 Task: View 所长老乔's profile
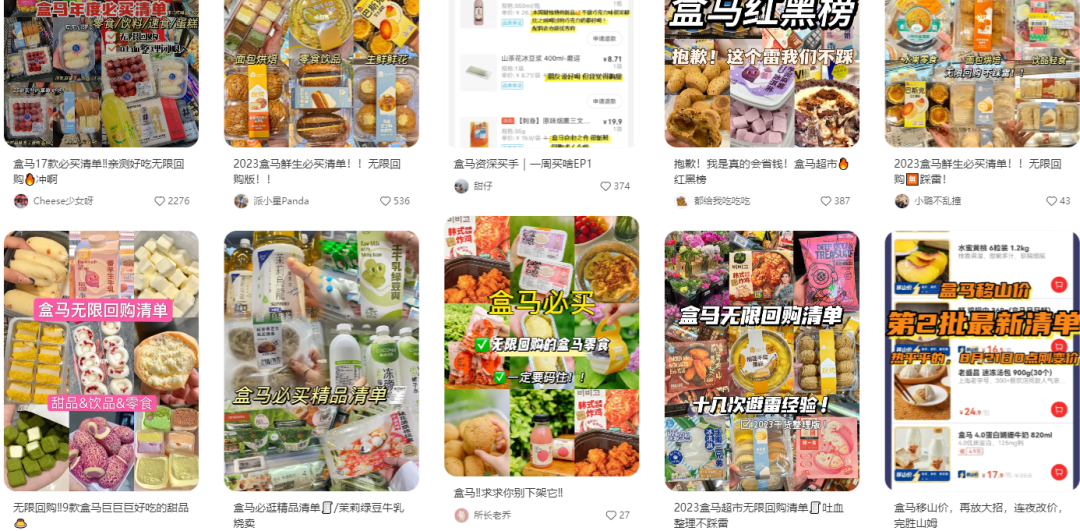[x=490, y=515]
